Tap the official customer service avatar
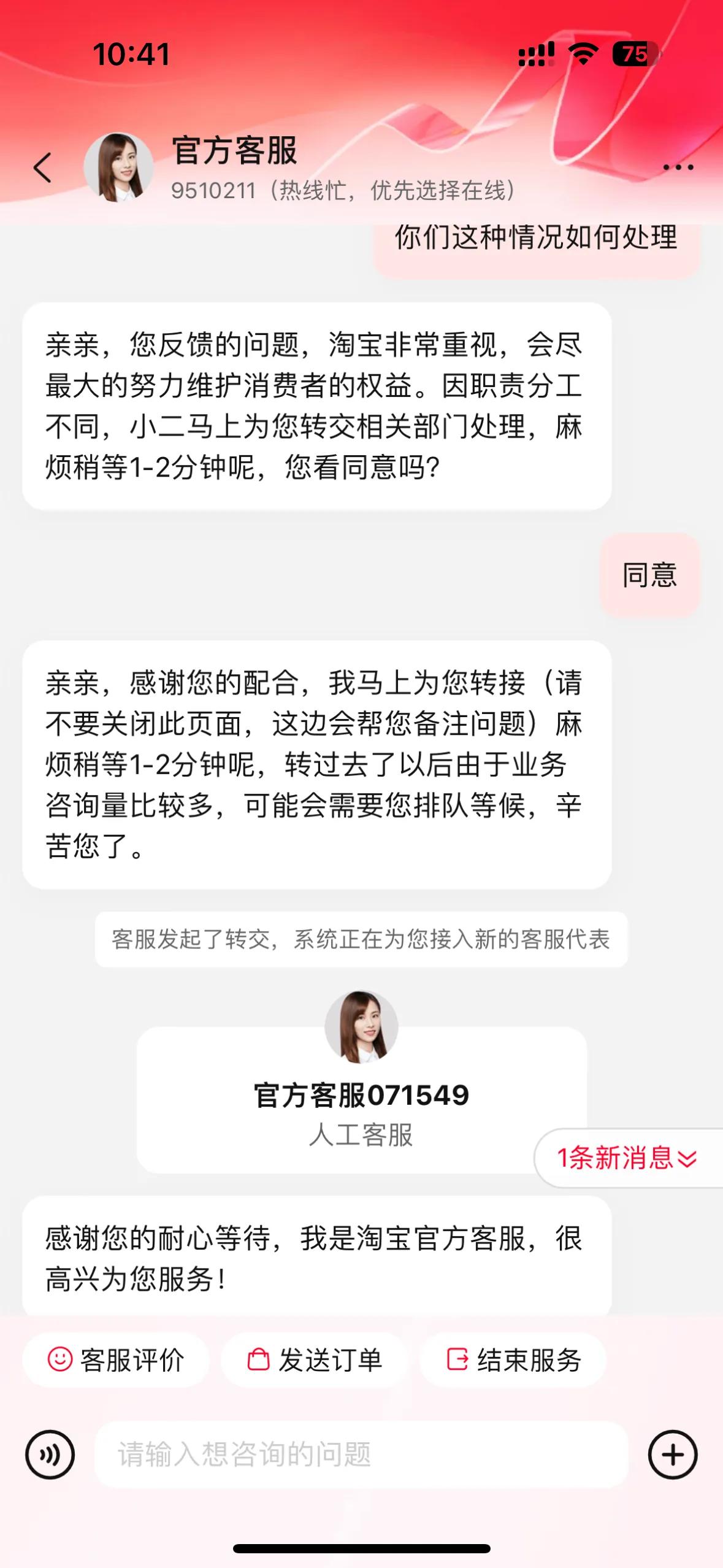The width and height of the screenshot is (723, 1568). tap(120, 167)
